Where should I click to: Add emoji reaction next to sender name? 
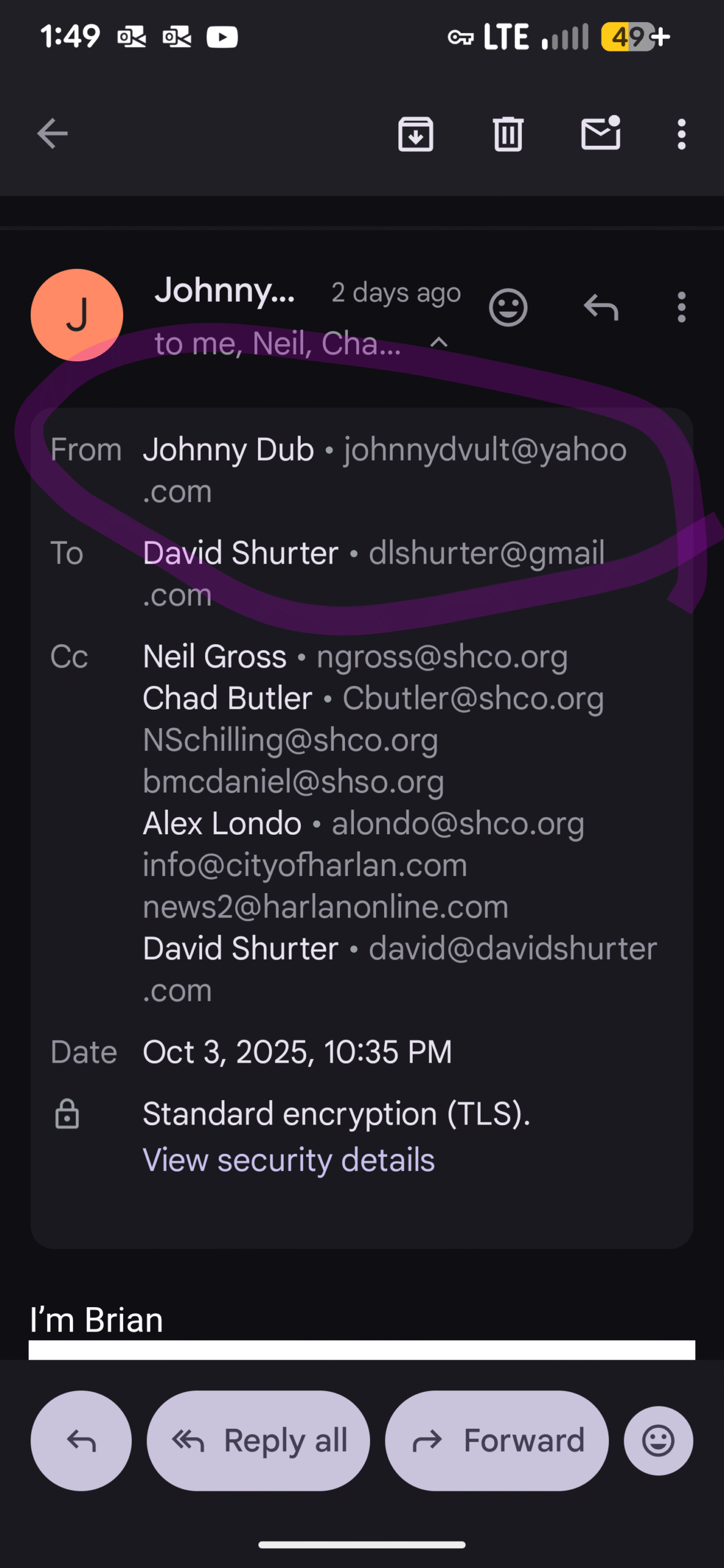point(508,307)
